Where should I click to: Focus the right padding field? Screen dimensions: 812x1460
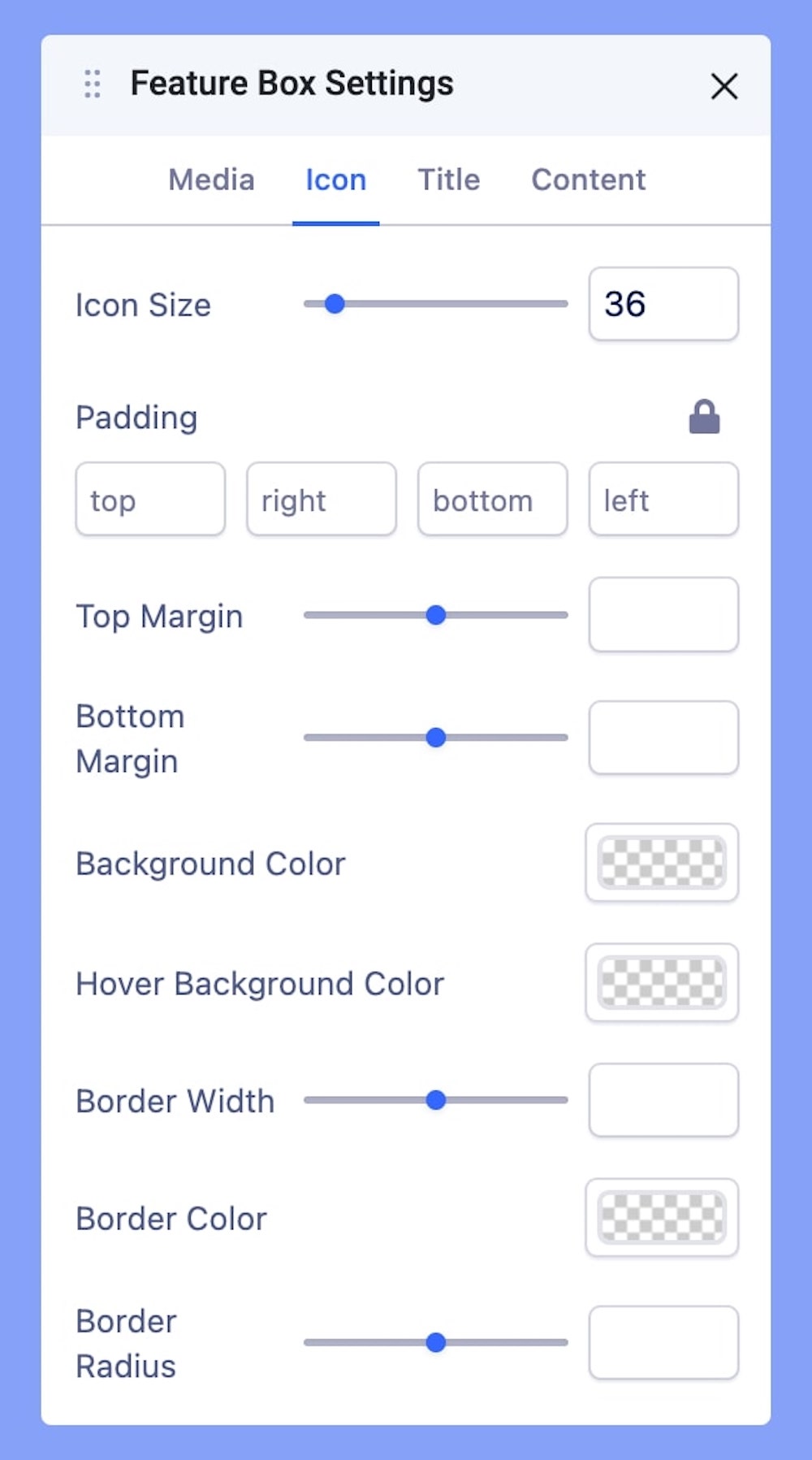click(322, 500)
